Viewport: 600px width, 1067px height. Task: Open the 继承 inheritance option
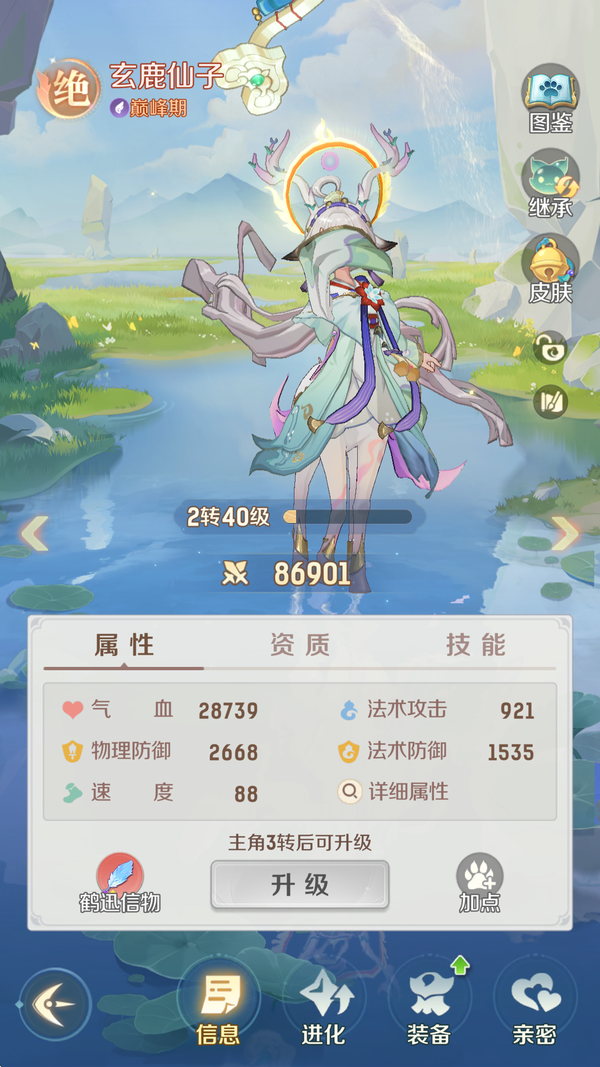[549, 183]
